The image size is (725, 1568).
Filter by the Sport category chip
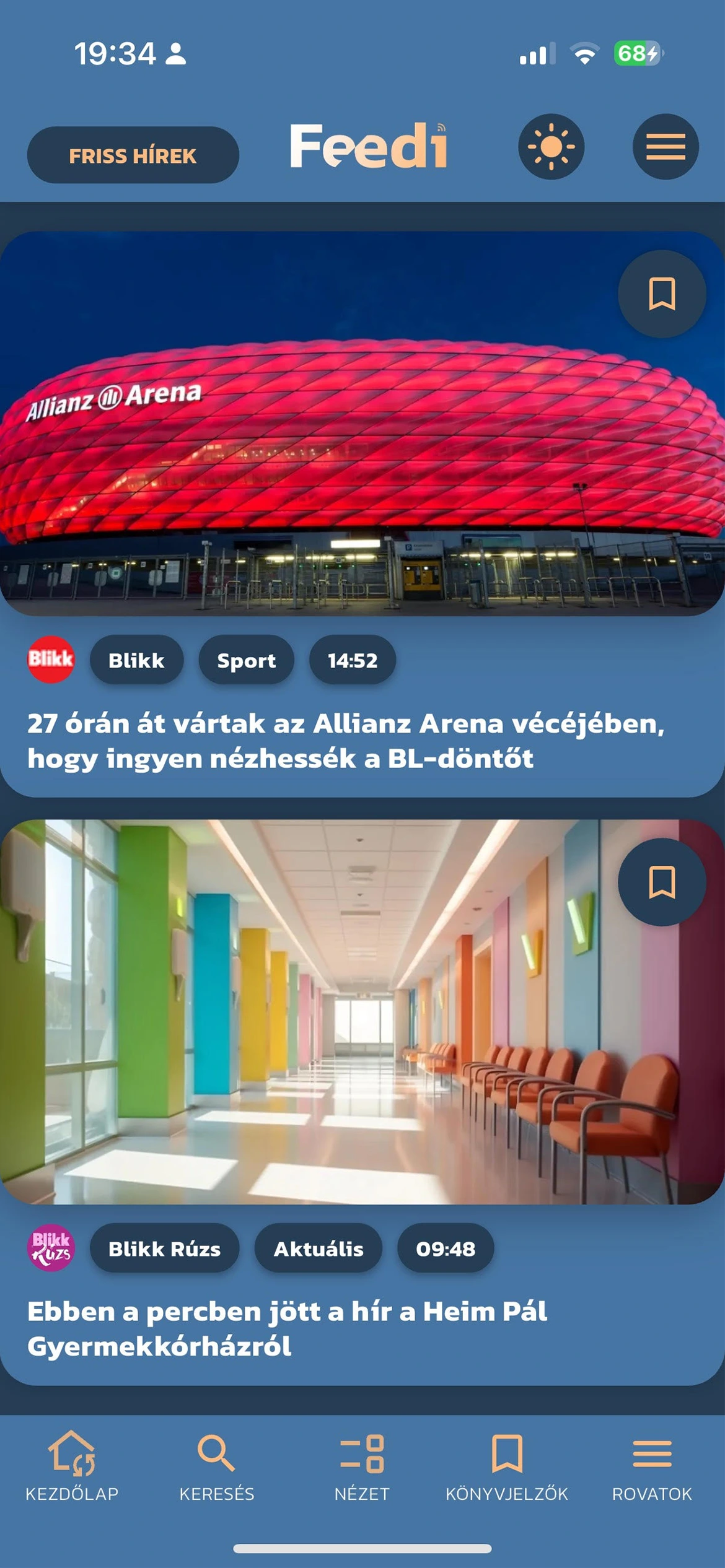246,660
